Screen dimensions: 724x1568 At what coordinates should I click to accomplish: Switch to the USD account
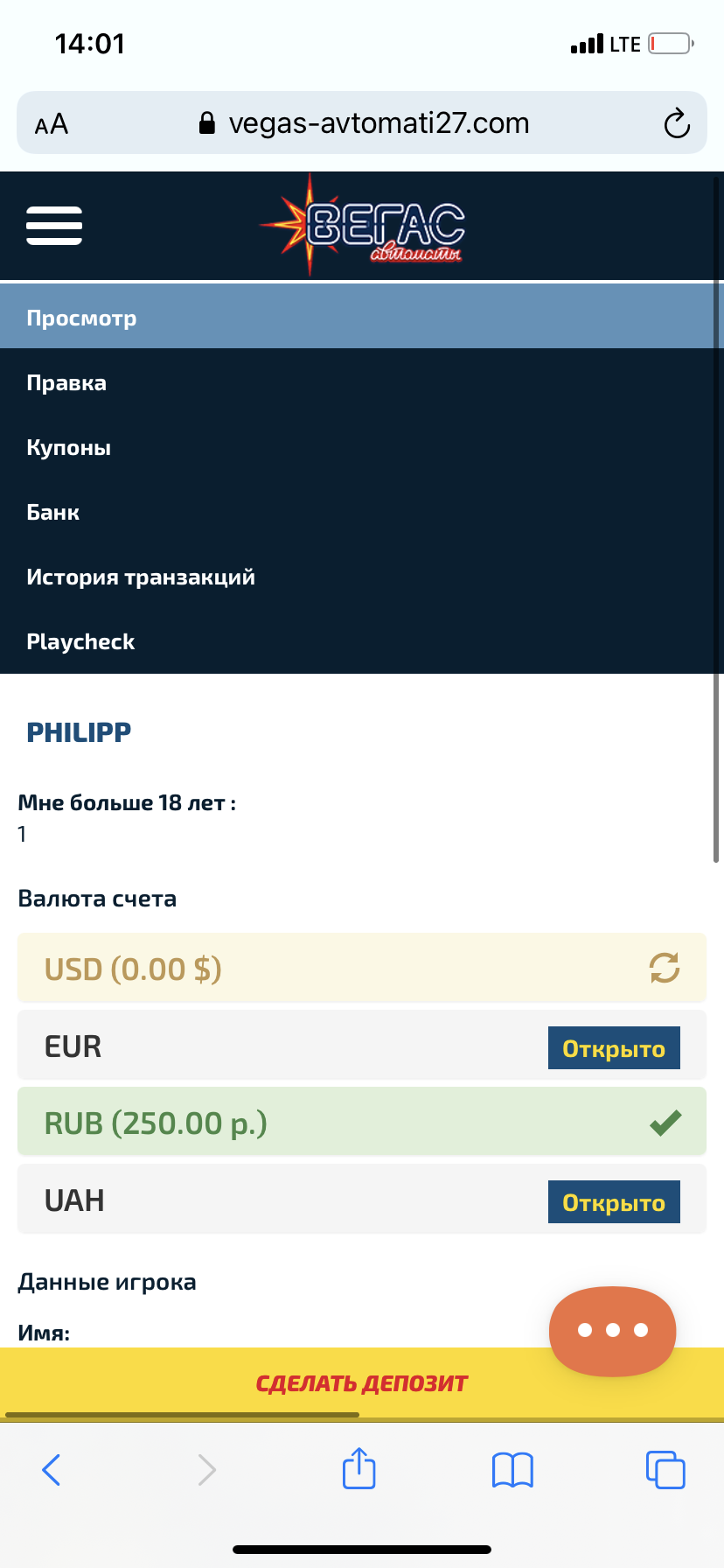click(x=664, y=968)
